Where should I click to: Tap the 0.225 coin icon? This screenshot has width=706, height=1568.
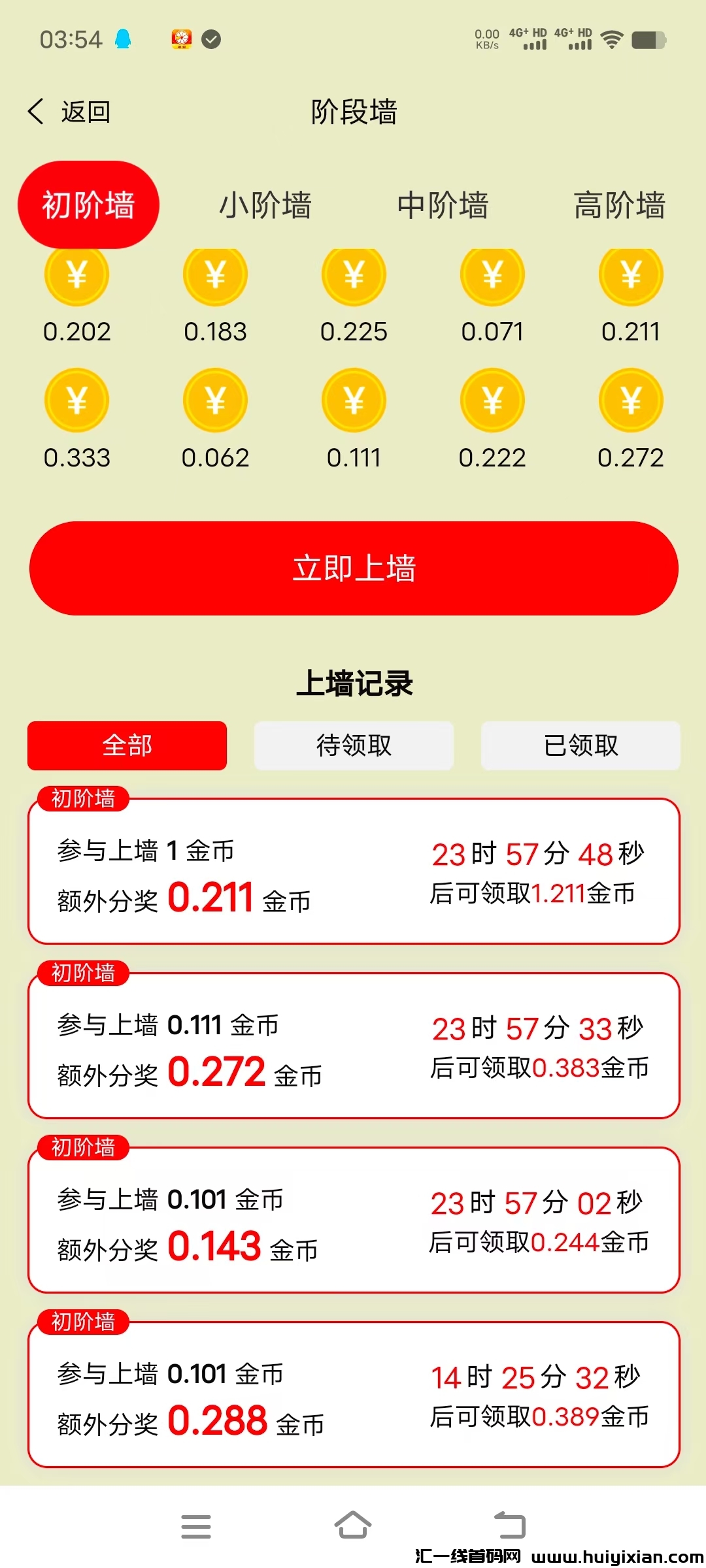pos(354,276)
